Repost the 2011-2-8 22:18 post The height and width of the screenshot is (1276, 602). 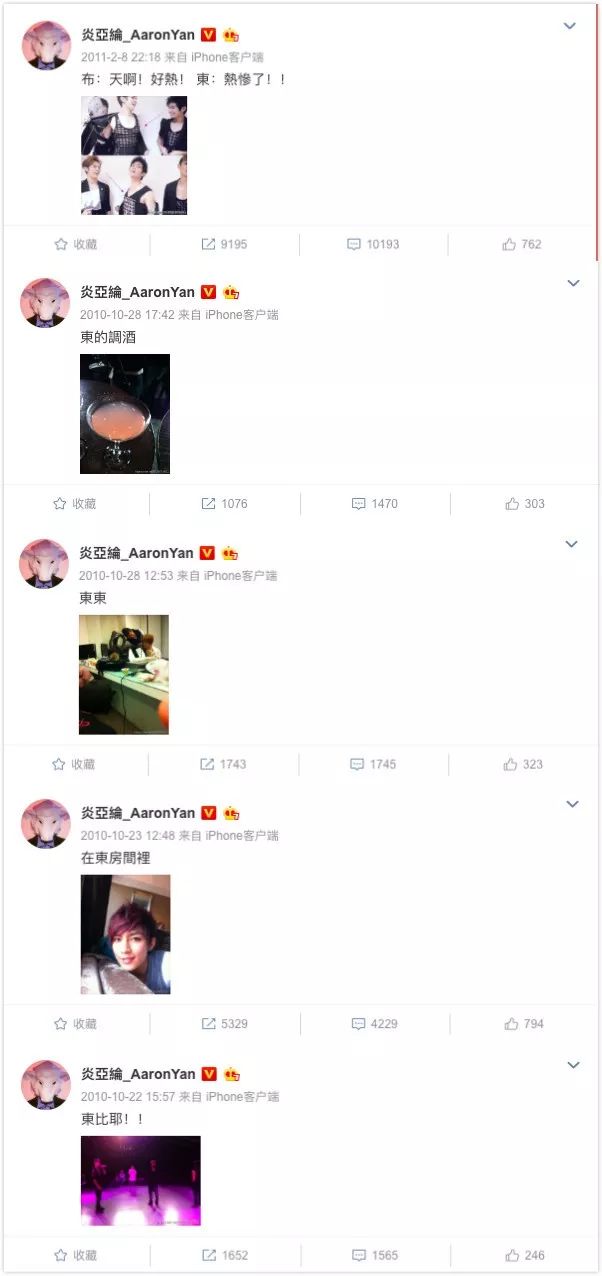tap(224, 244)
